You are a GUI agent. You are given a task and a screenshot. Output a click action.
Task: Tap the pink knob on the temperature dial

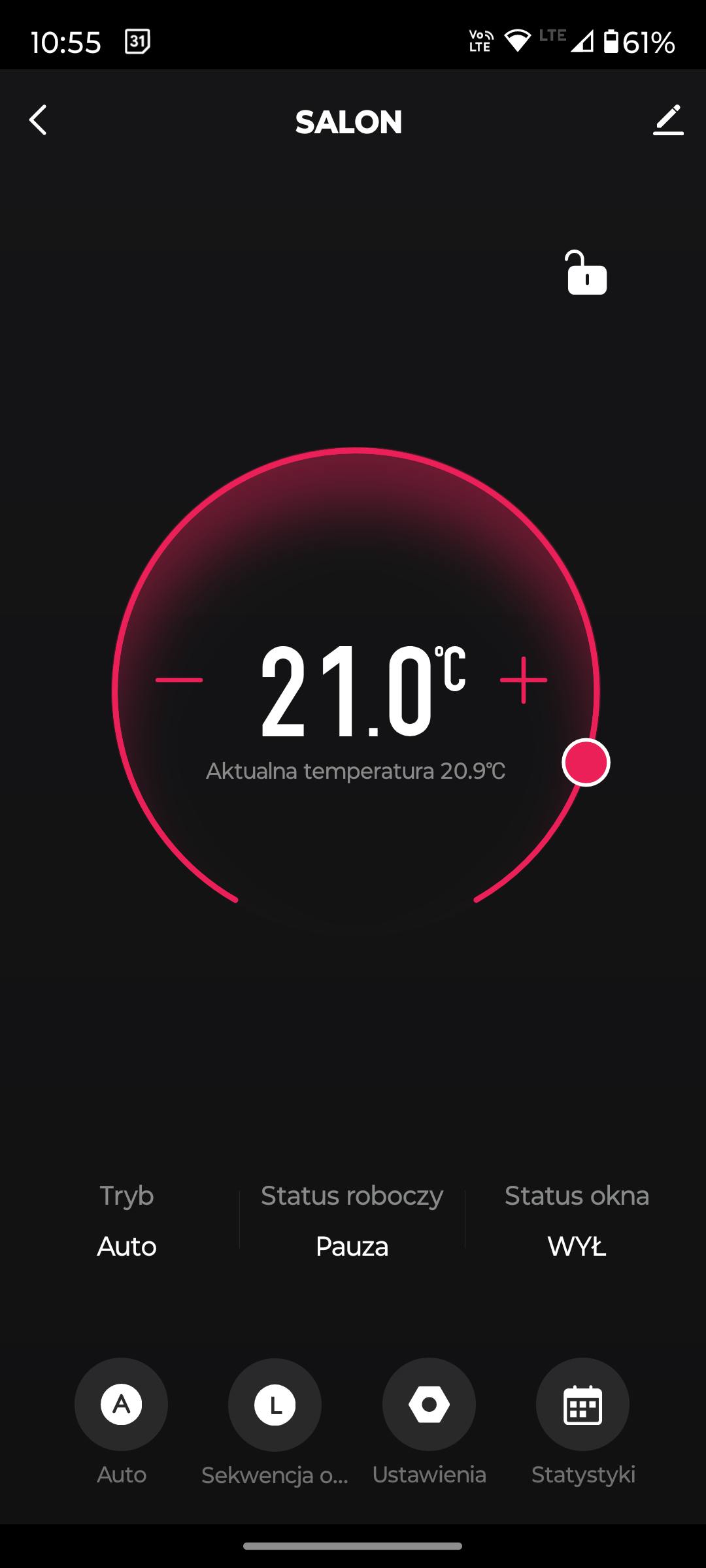click(x=586, y=762)
